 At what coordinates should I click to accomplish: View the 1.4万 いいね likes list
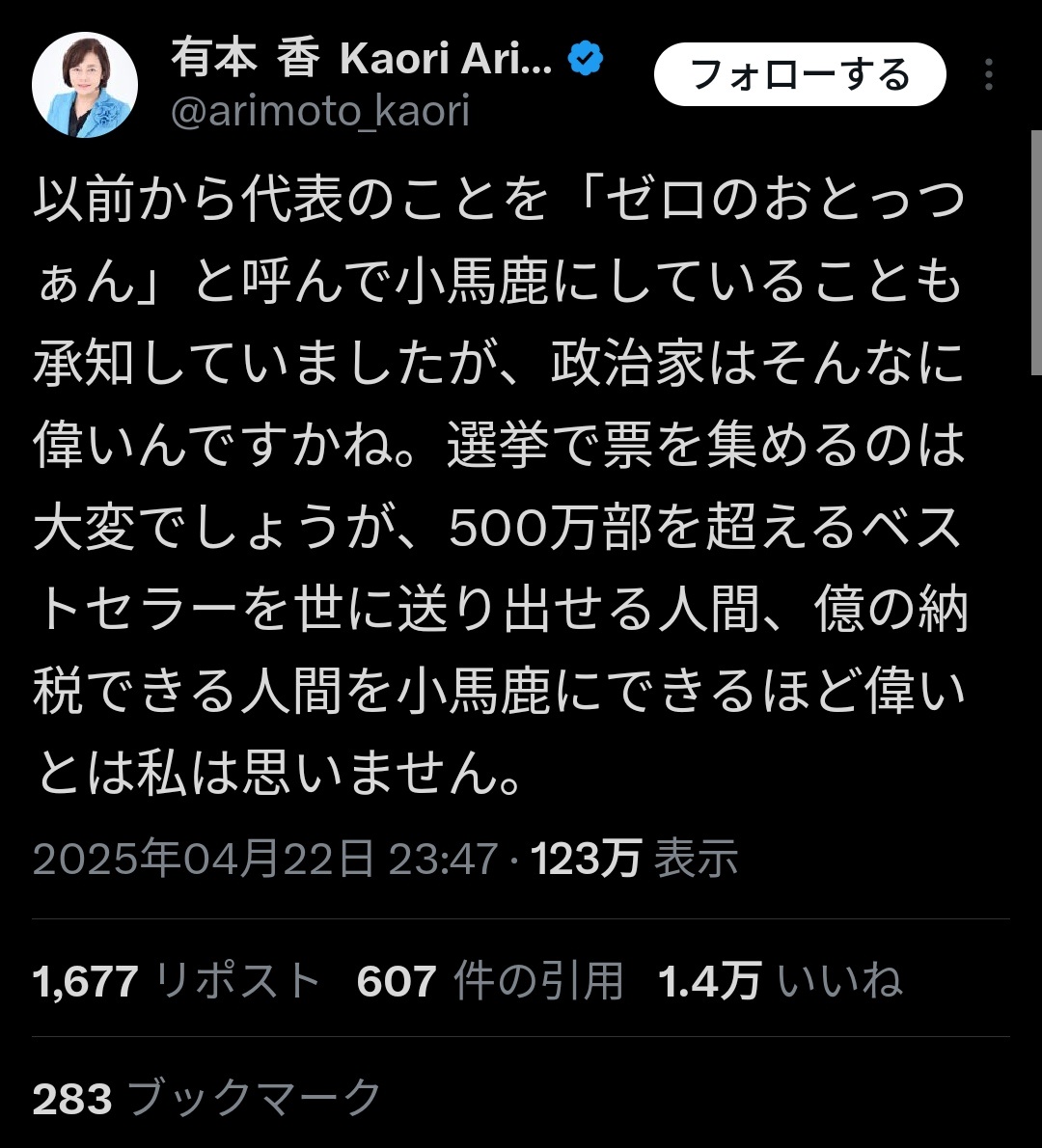(780, 981)
